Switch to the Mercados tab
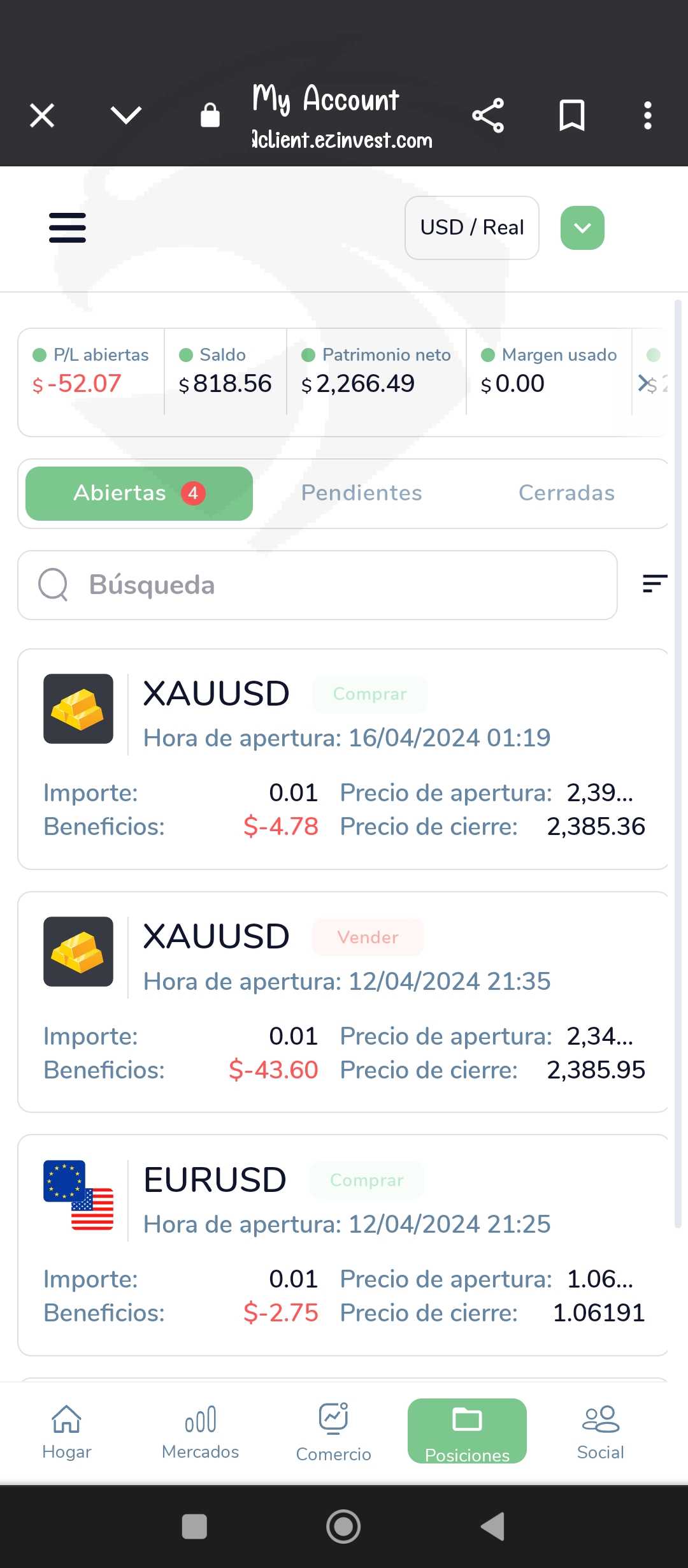Image resolution: width=688 pixels, height=1568 pixels. point(200,1431)
